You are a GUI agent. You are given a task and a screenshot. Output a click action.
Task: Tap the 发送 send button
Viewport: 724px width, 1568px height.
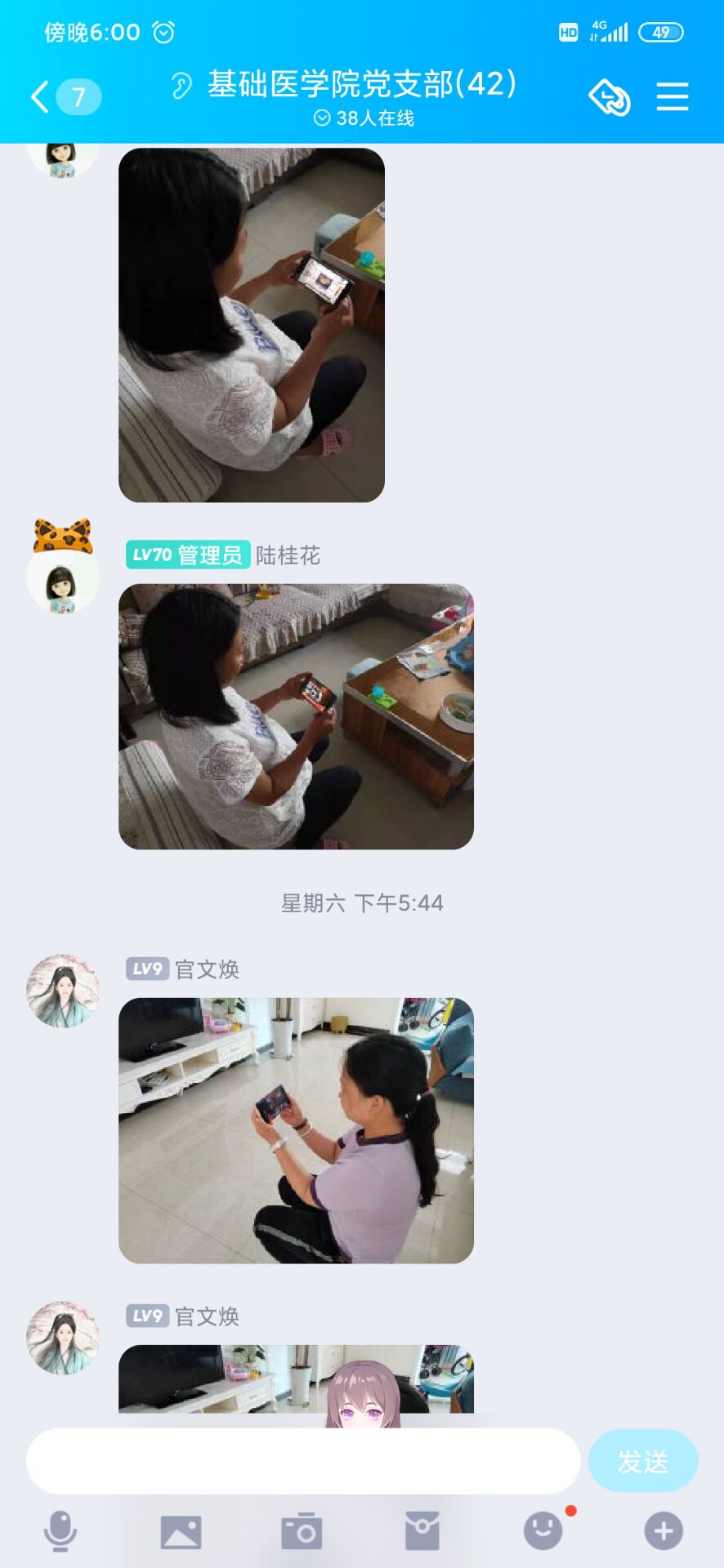point(642,1461)
